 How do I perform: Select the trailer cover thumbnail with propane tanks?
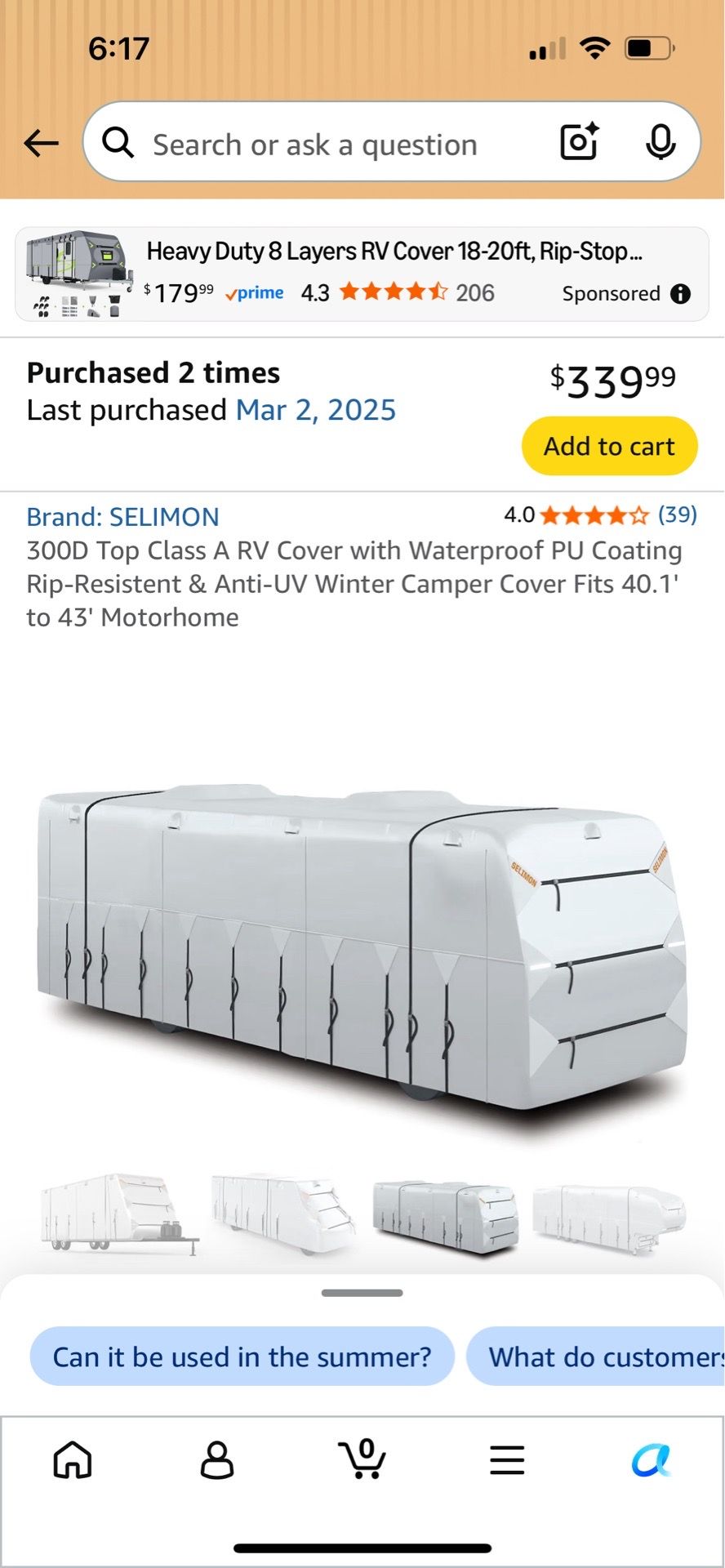(x=119, y=1214)
